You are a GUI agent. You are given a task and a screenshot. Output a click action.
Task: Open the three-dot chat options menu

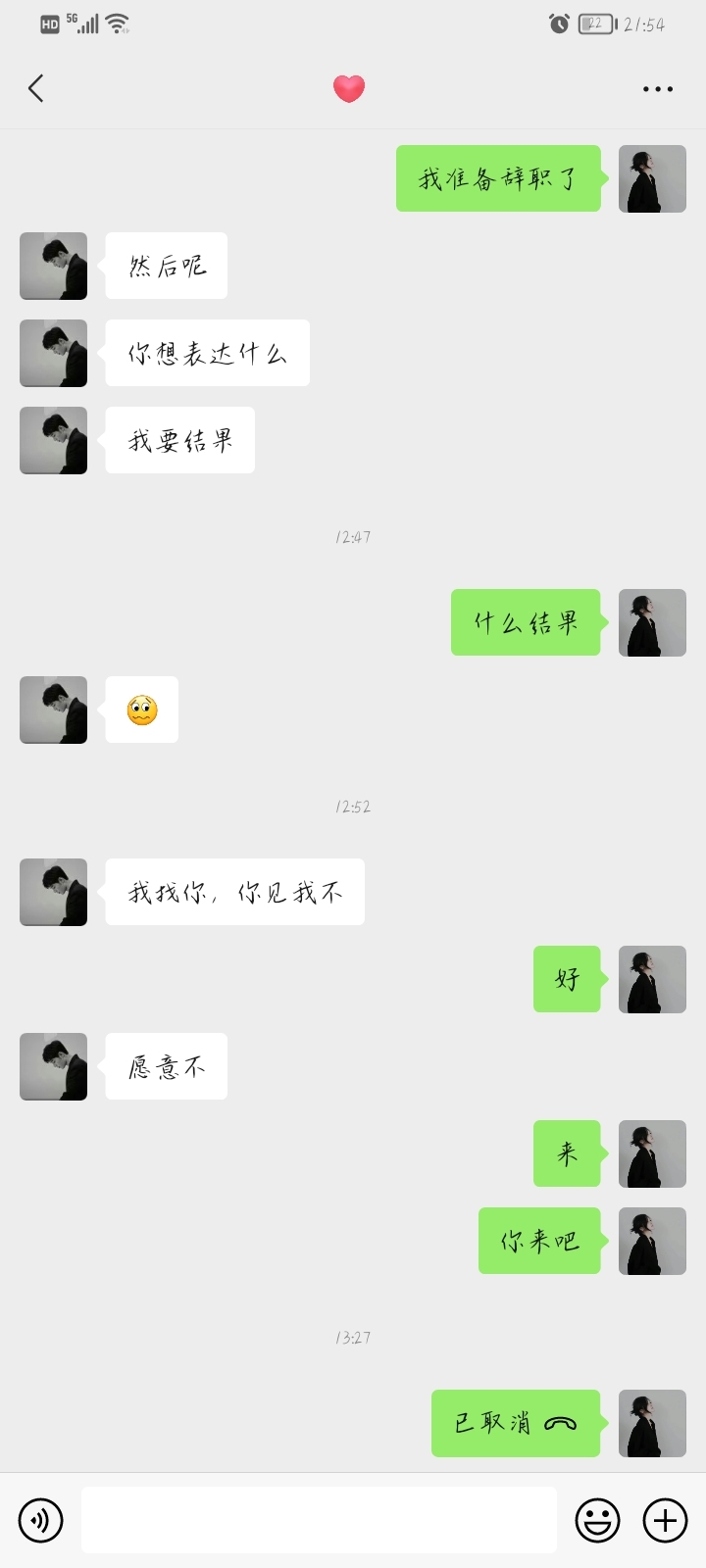click(x=657, y=89)
